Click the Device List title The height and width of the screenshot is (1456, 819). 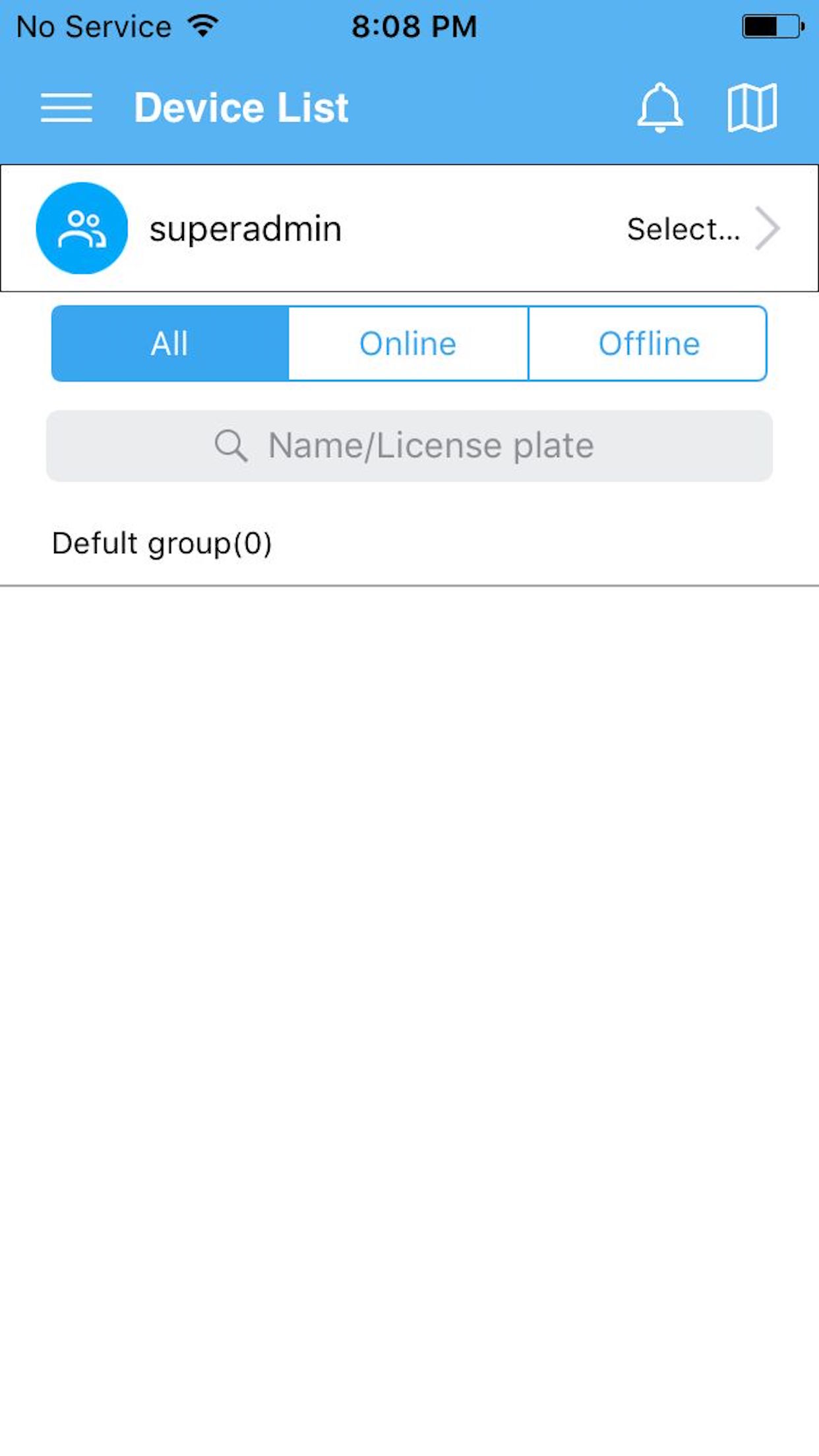point(241,107)
